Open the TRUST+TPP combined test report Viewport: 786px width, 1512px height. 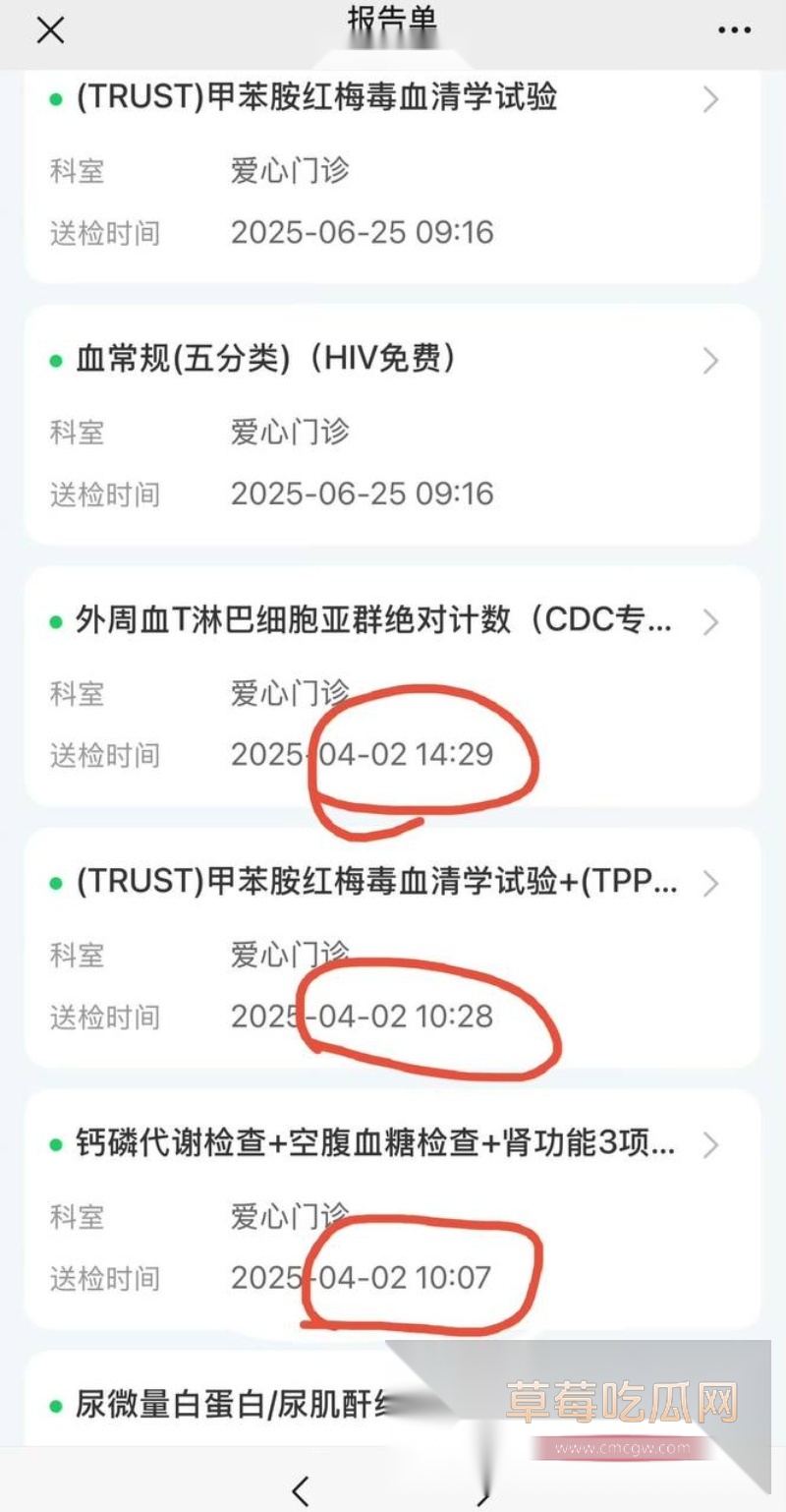pos(373,884)
